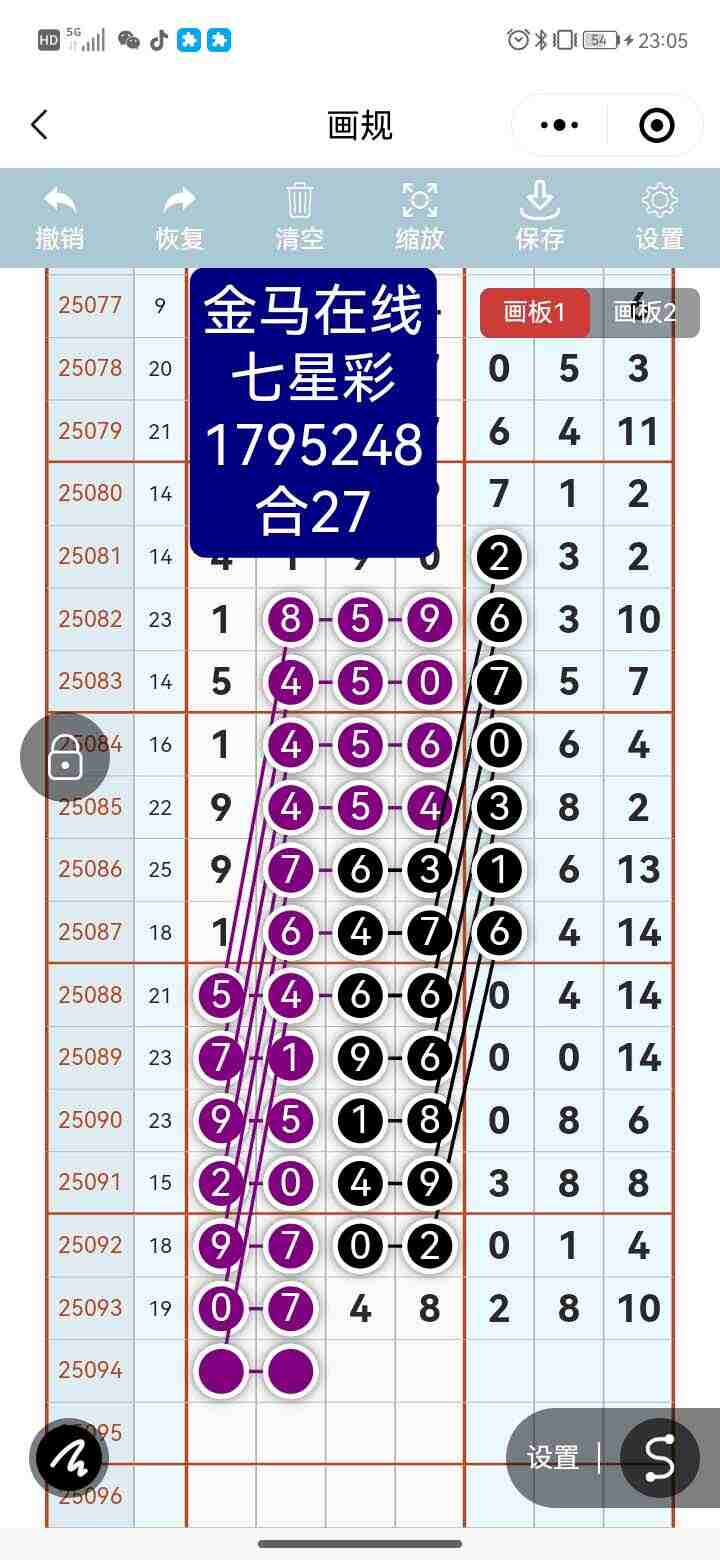Open 设置 in the top toolbar
The image size is (720, 1560).
[x=660, y=217]
